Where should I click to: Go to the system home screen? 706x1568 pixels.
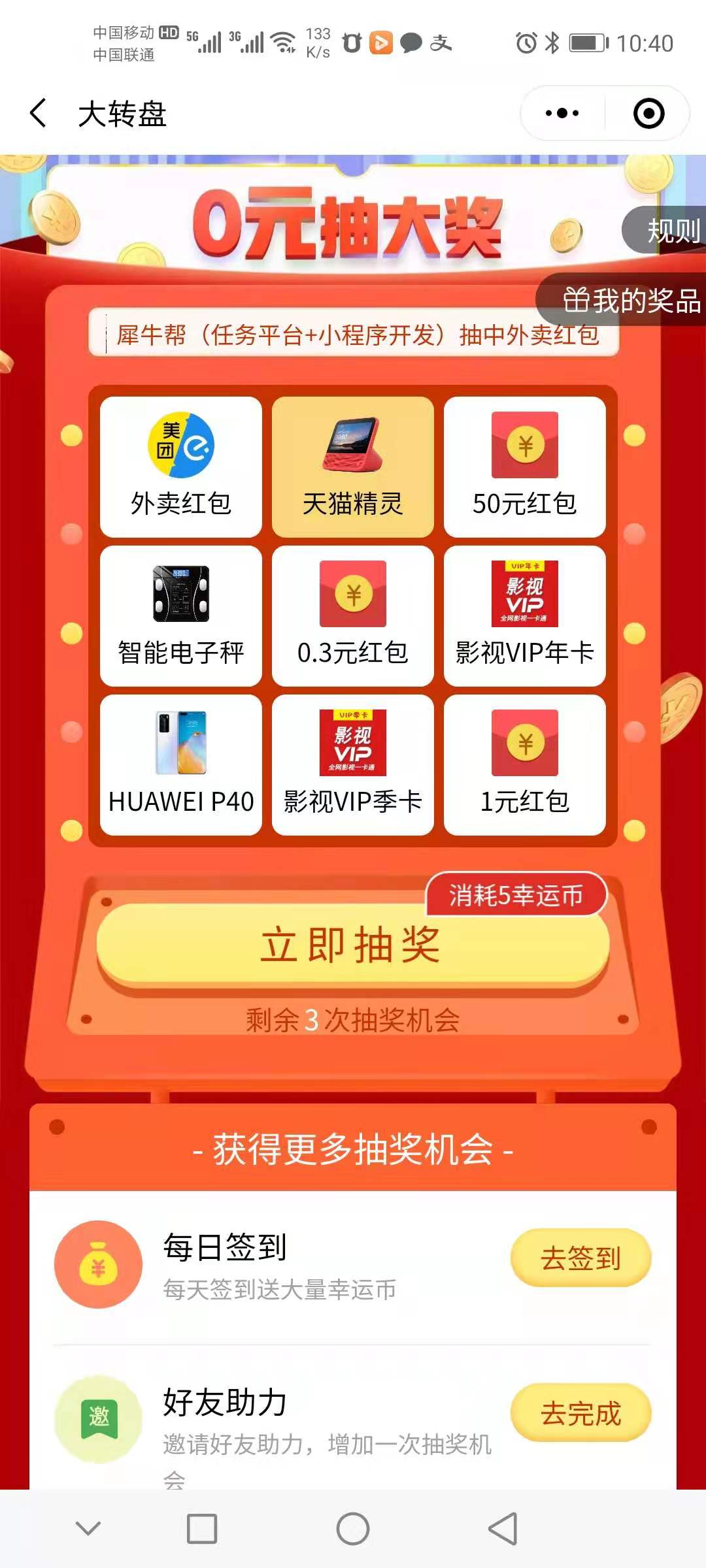pos(353,1529)
